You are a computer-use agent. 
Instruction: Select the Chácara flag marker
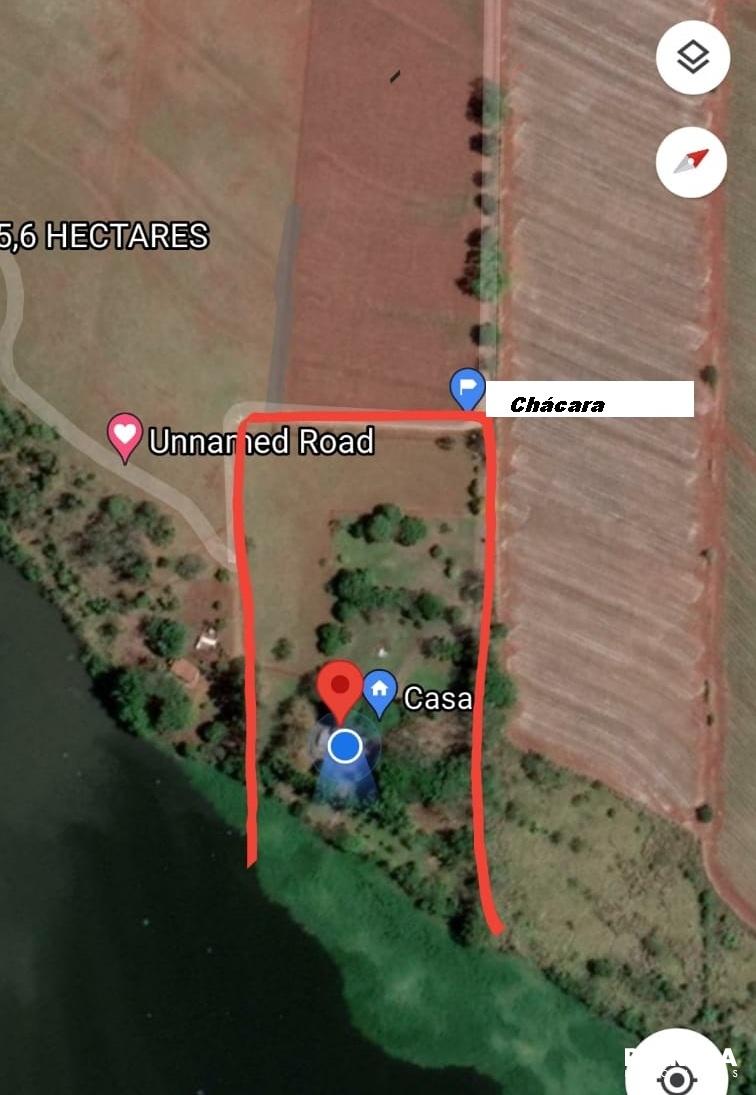[x=467, y=387]
